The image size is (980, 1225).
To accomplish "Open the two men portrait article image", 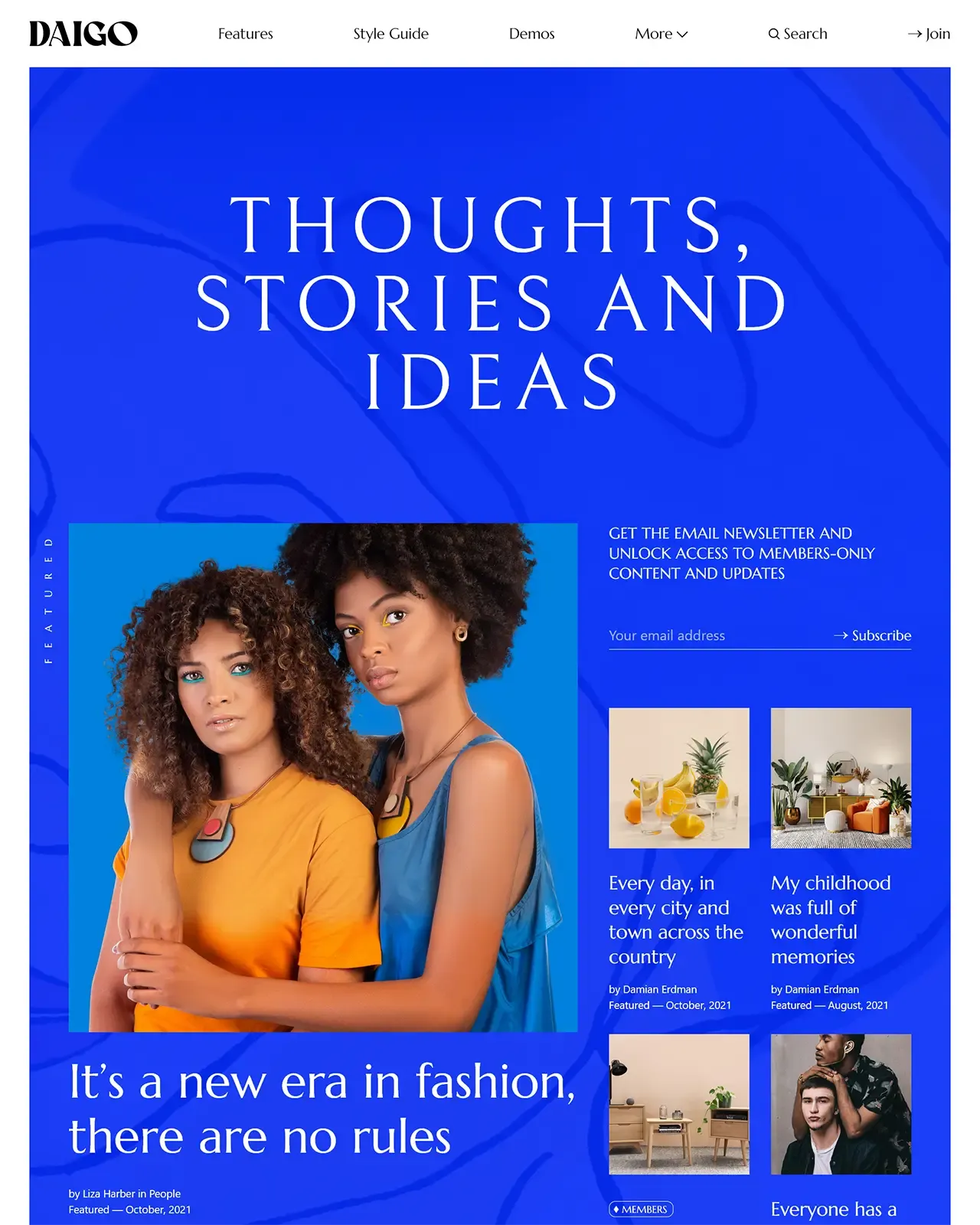I will (841, 1104).
